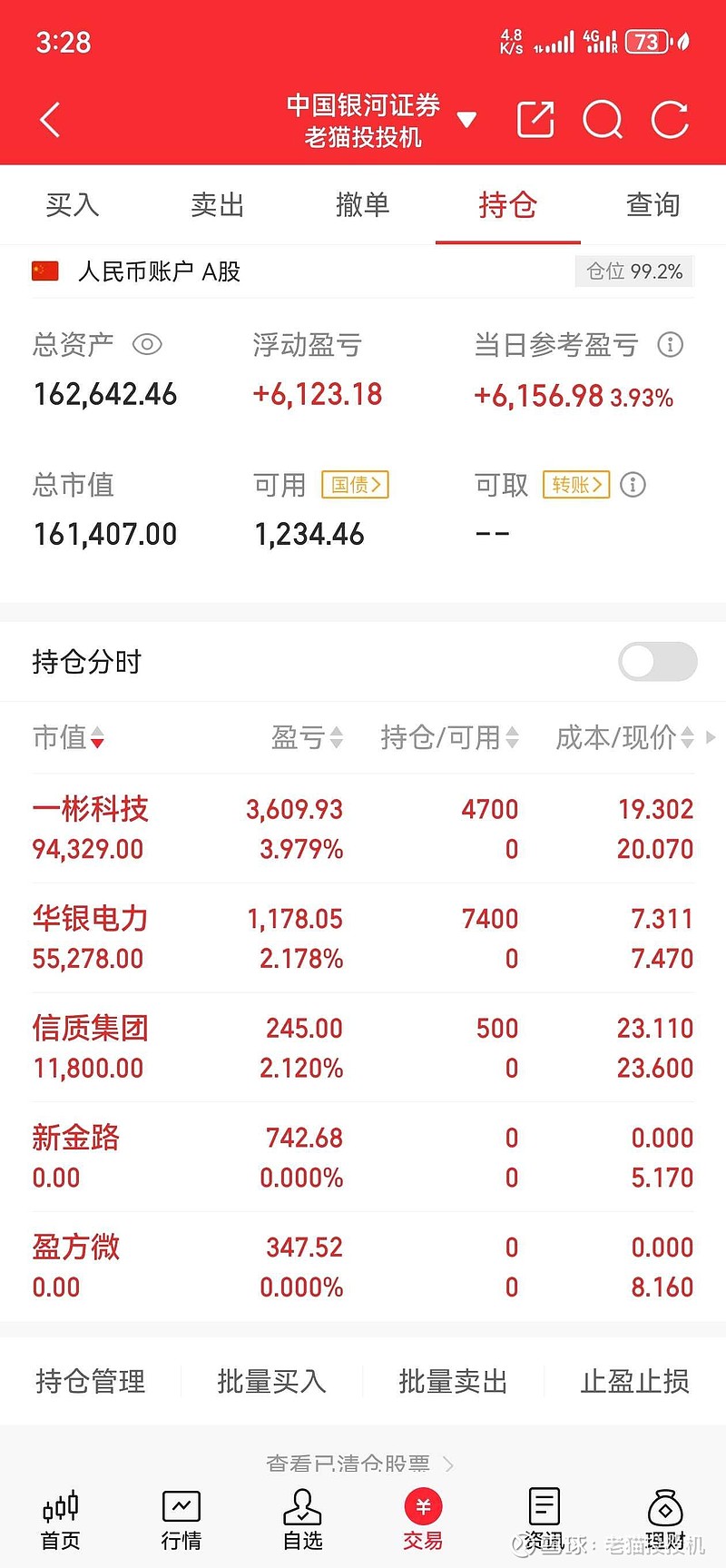Go back using the top-left arrow

pyautogui.click(x=50, y=120)
